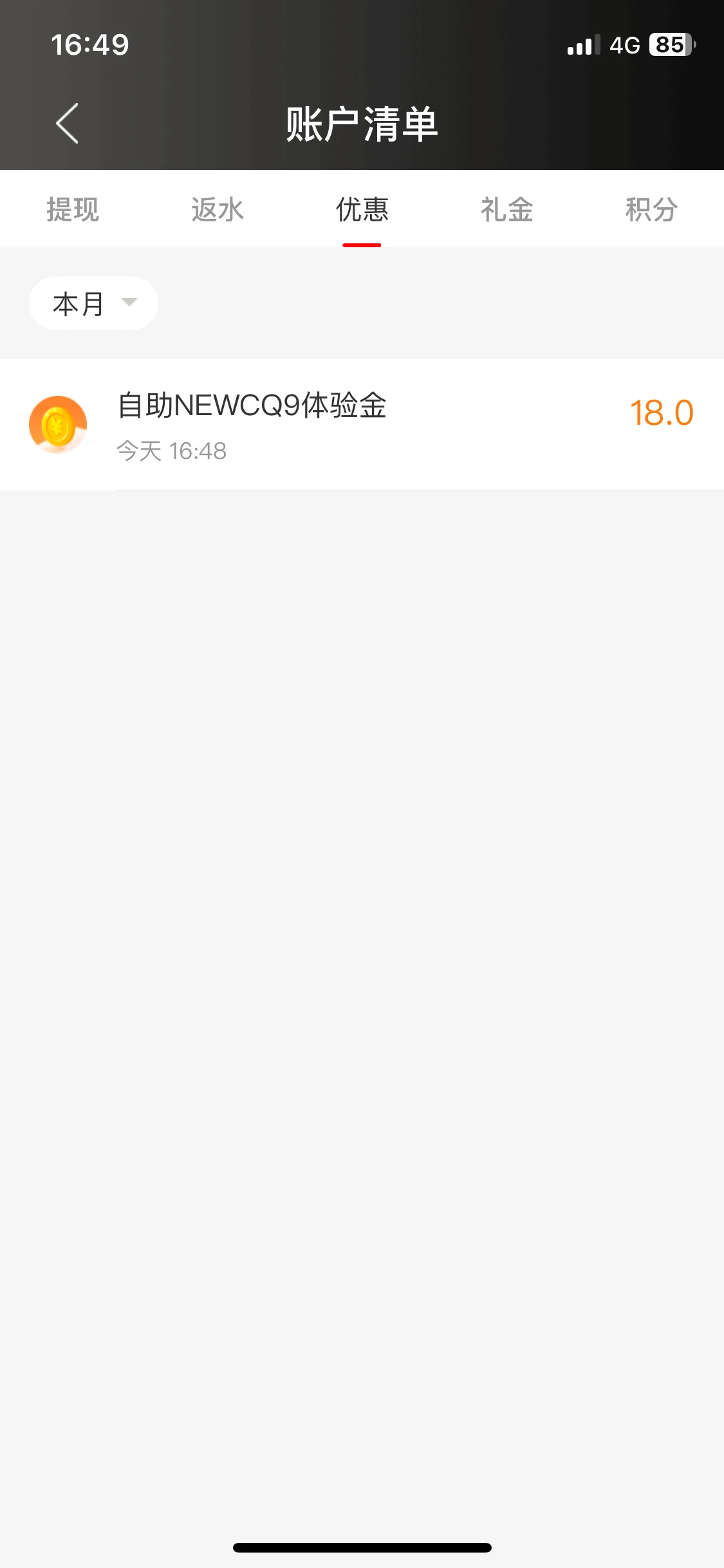Tap the cellular signal indicator
The height and width of the screenshot is (1568, 724).
click(582, 44)
